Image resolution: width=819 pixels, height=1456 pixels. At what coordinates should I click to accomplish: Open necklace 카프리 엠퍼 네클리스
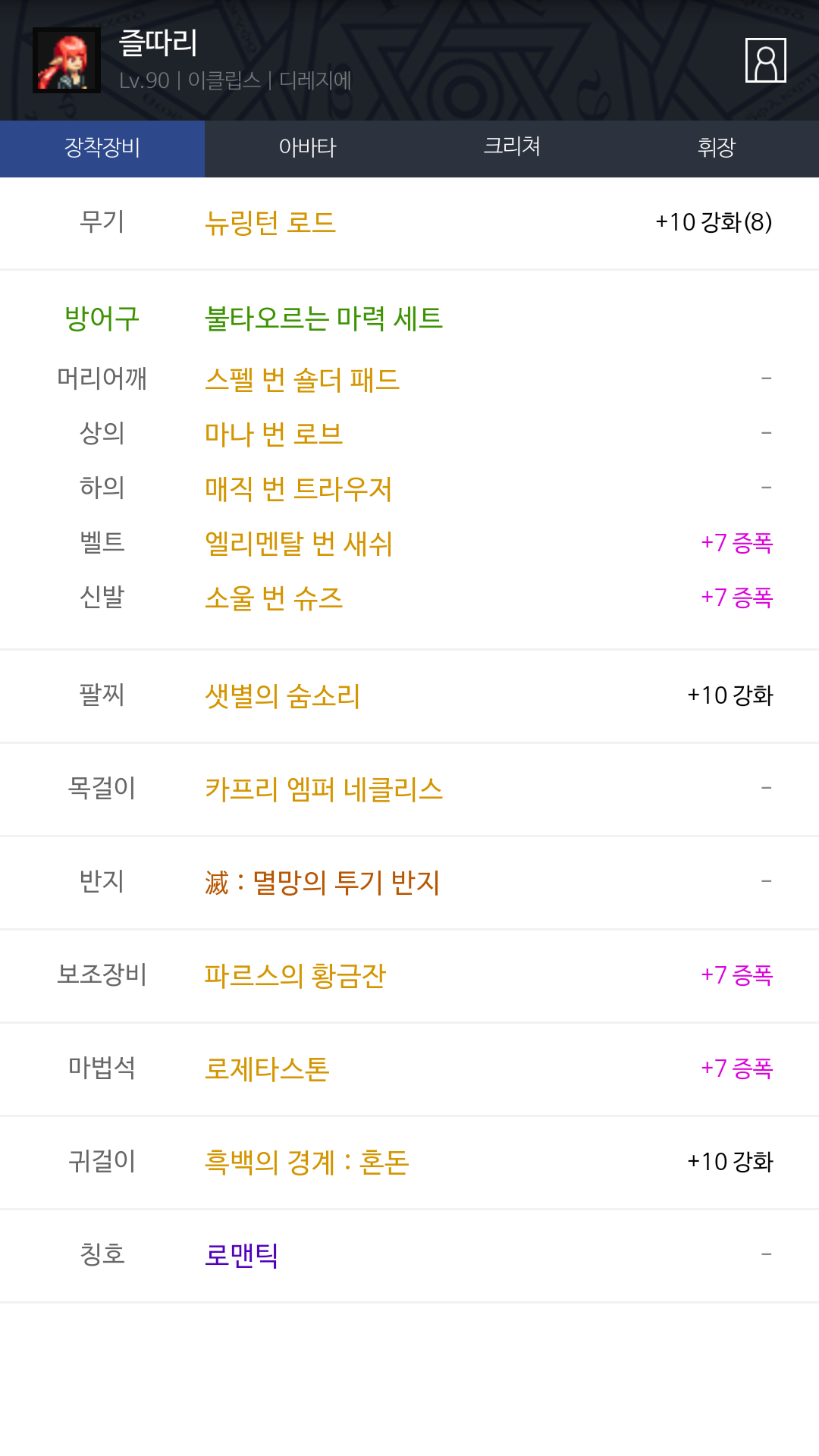(324, 789)
